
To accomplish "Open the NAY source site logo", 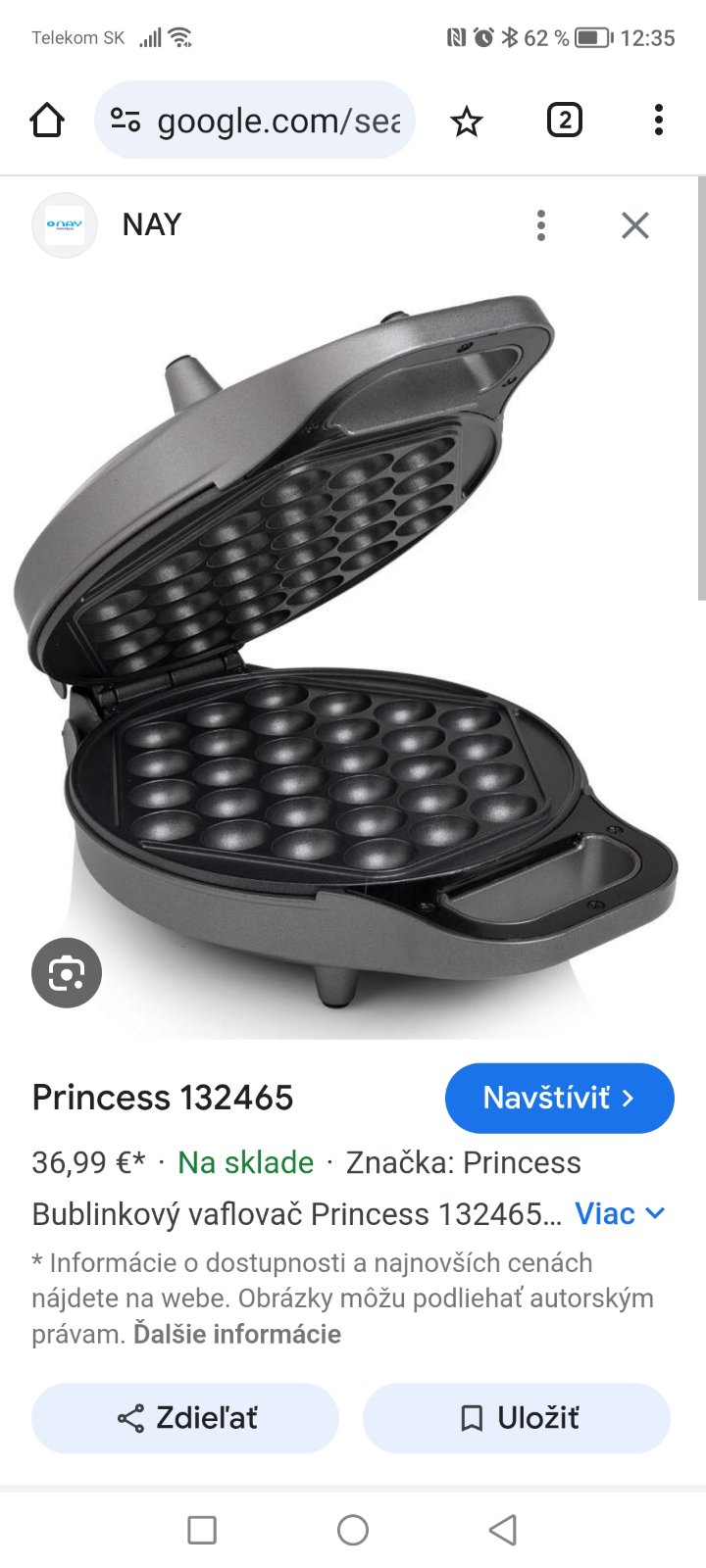I will pyautogui.click(x=65, y=225).
